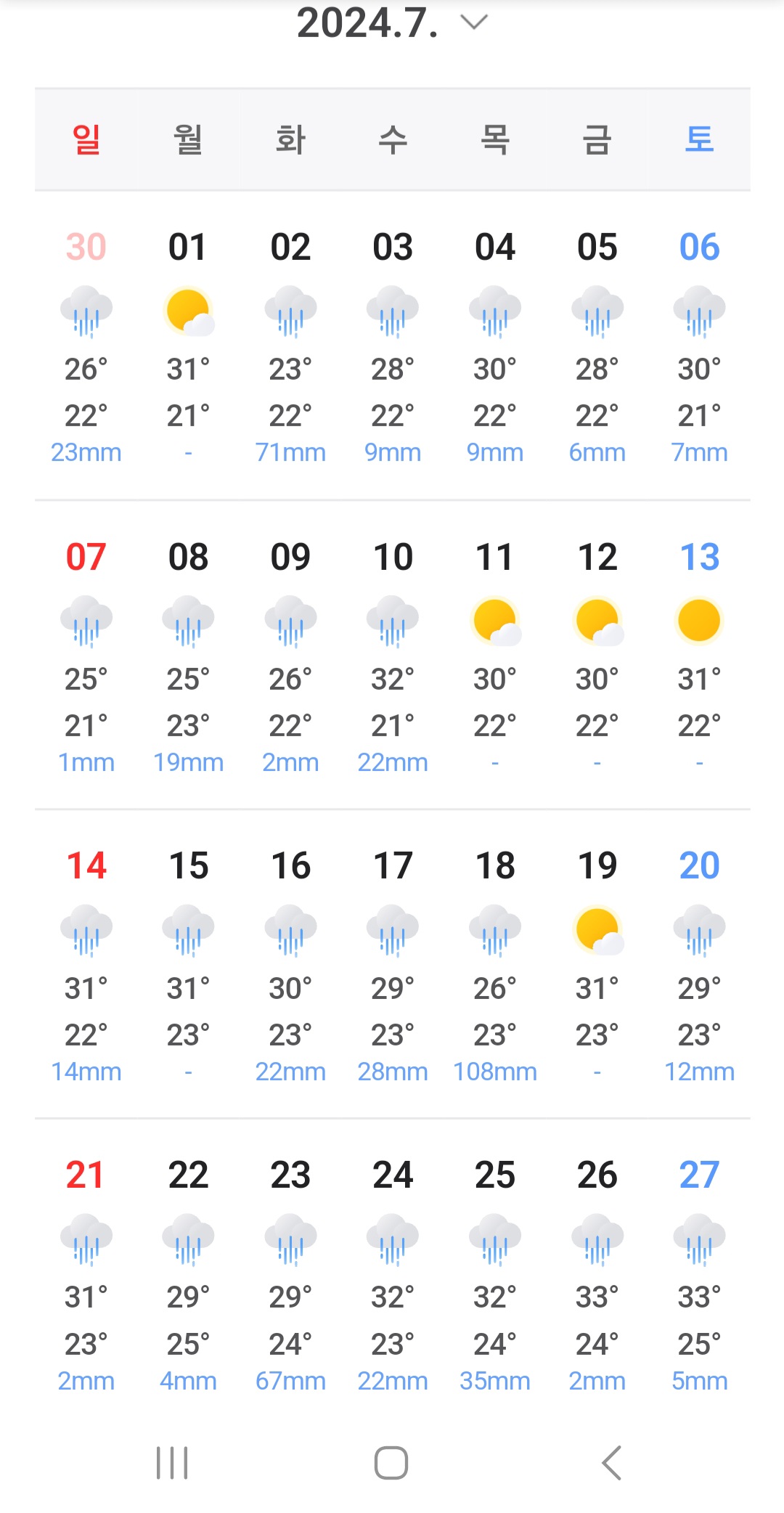Open recent apps from the navigation bar
This screenshot has height=1513, width=784.
[x=173, y=1462]
